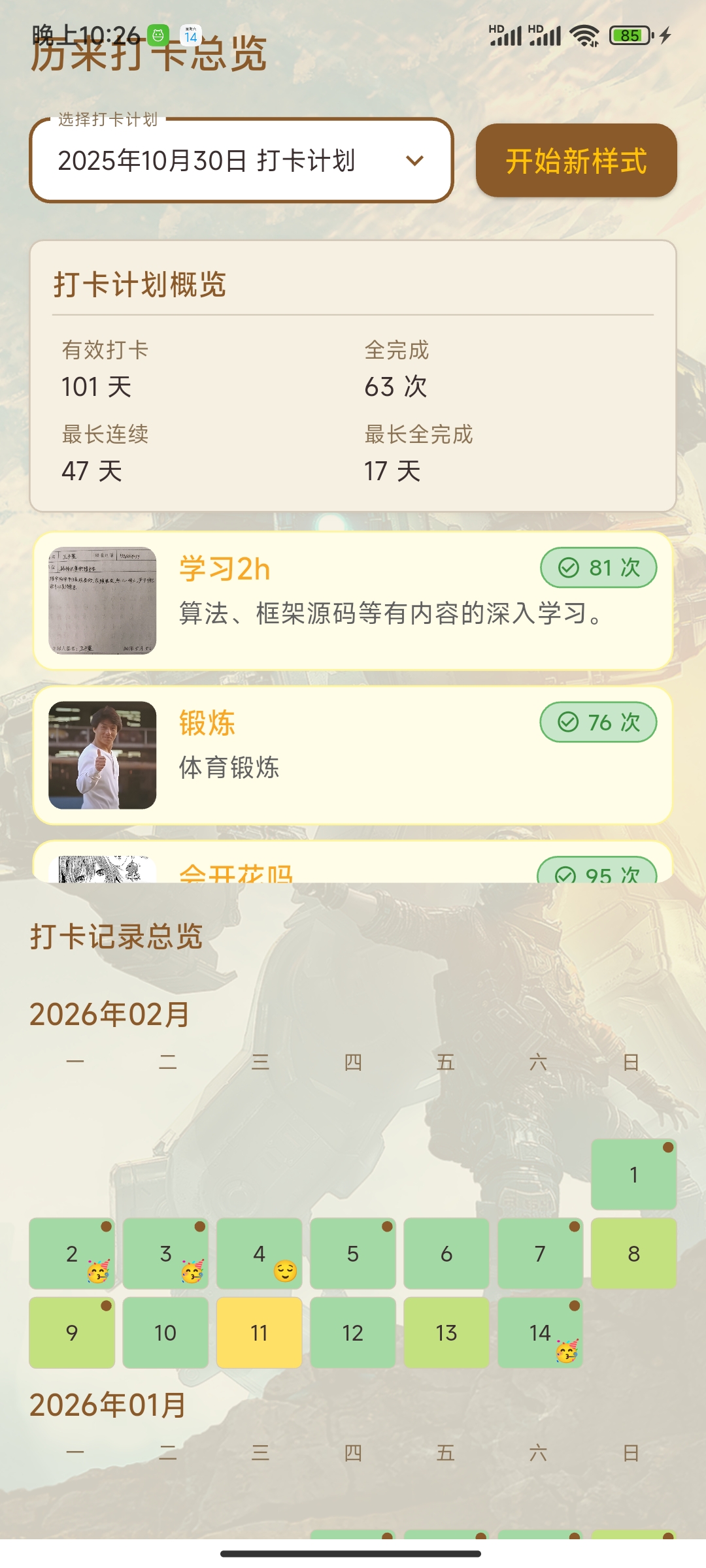Viewport: 706px width, 1568px height.
Task: Open February 3 check-in record
Action: (x=165, y=1254)
